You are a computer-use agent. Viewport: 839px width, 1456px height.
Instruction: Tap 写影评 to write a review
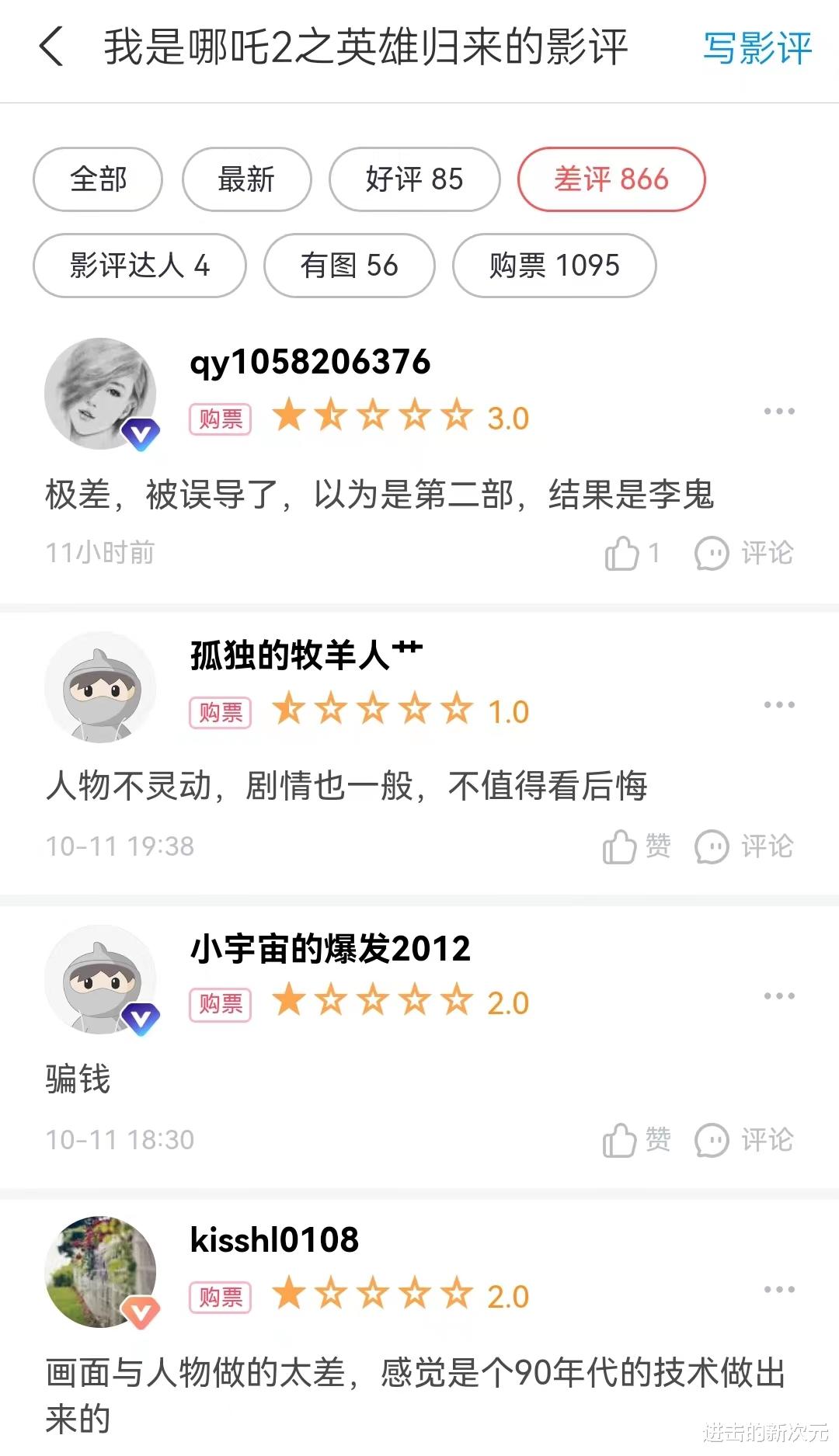(757, 48)
